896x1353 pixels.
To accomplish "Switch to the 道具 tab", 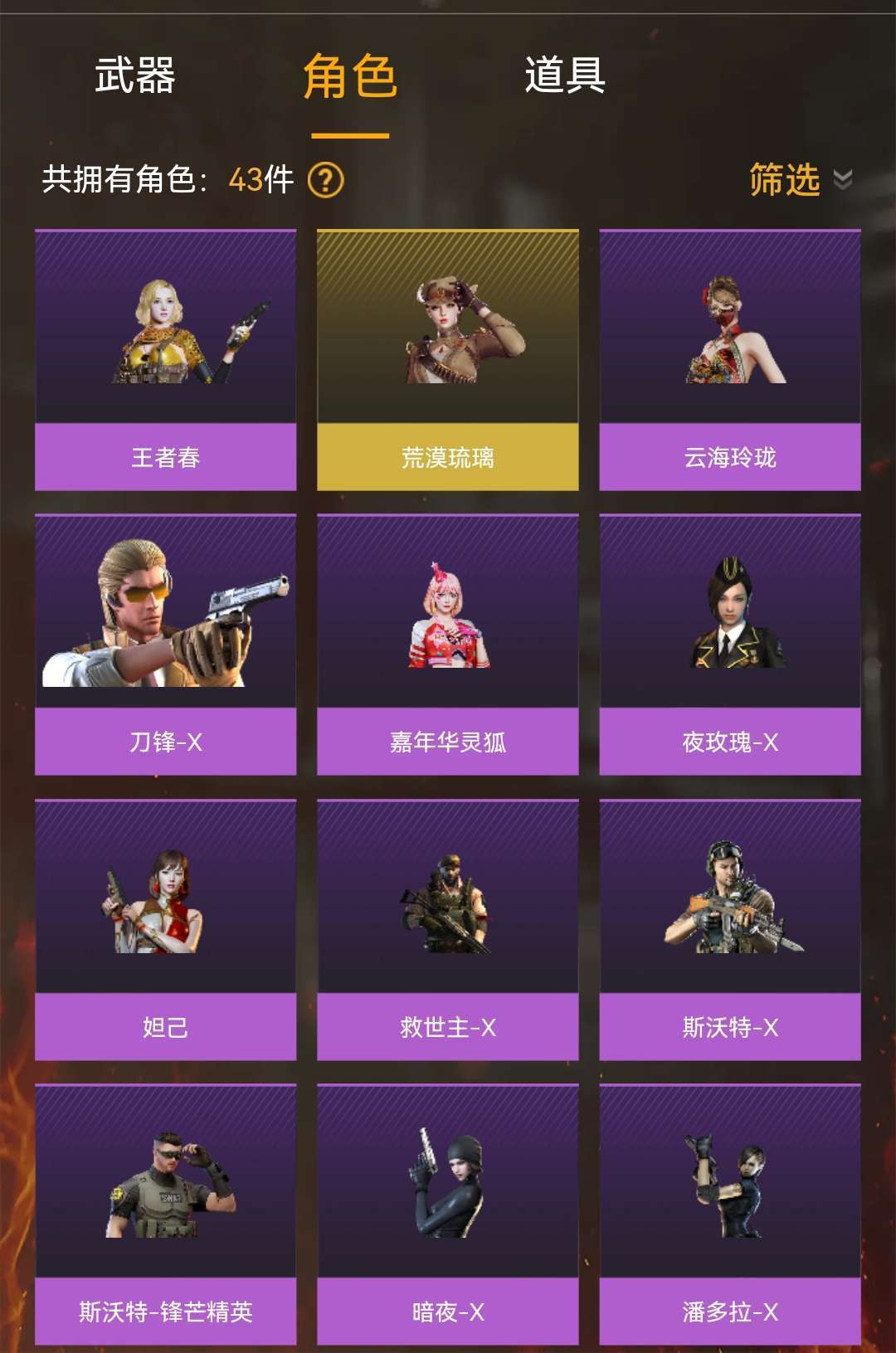I will coord(565,76).
